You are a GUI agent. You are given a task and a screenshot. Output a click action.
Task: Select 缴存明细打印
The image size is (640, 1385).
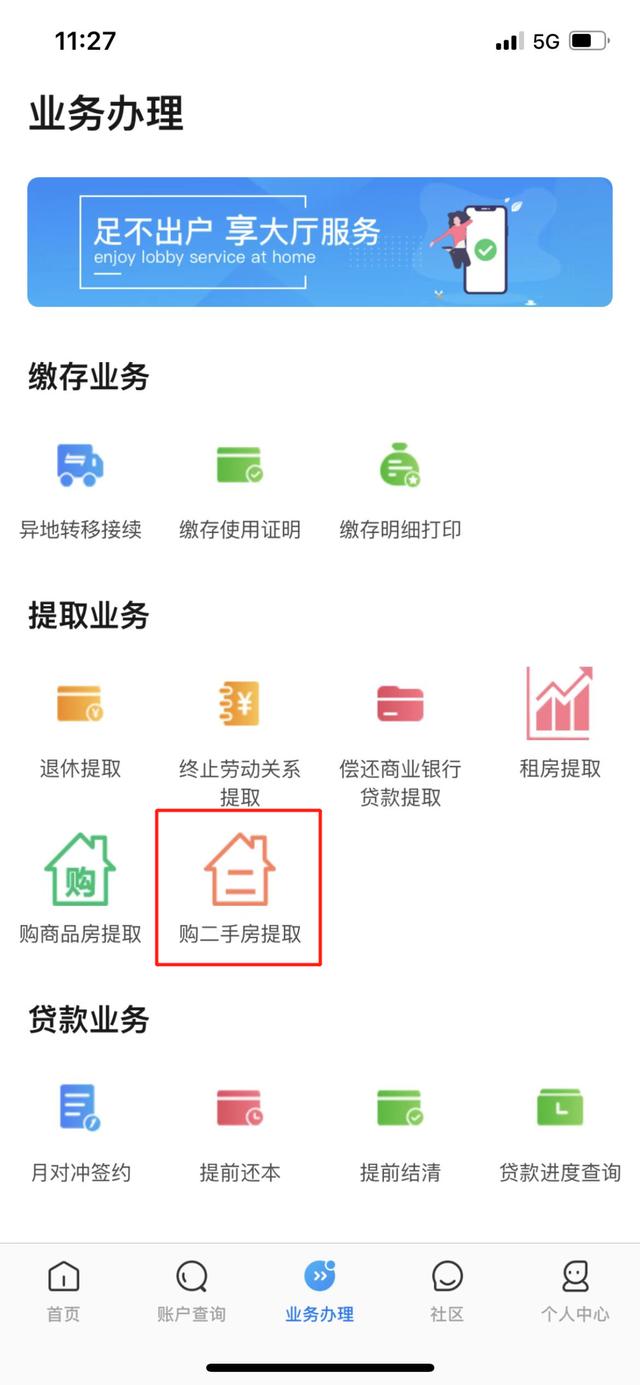[x=400, y=488]
